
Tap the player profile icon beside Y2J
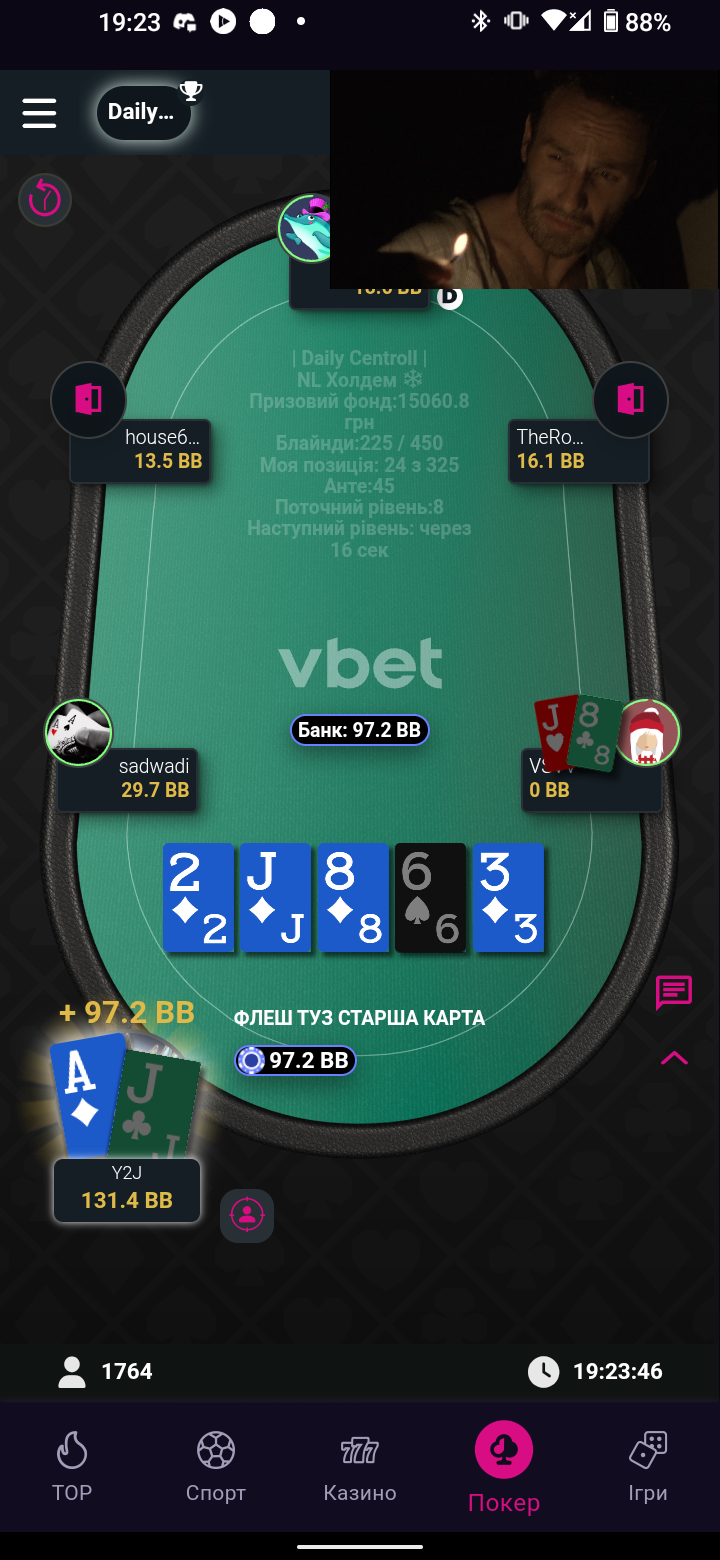(x=247, y=1215)
